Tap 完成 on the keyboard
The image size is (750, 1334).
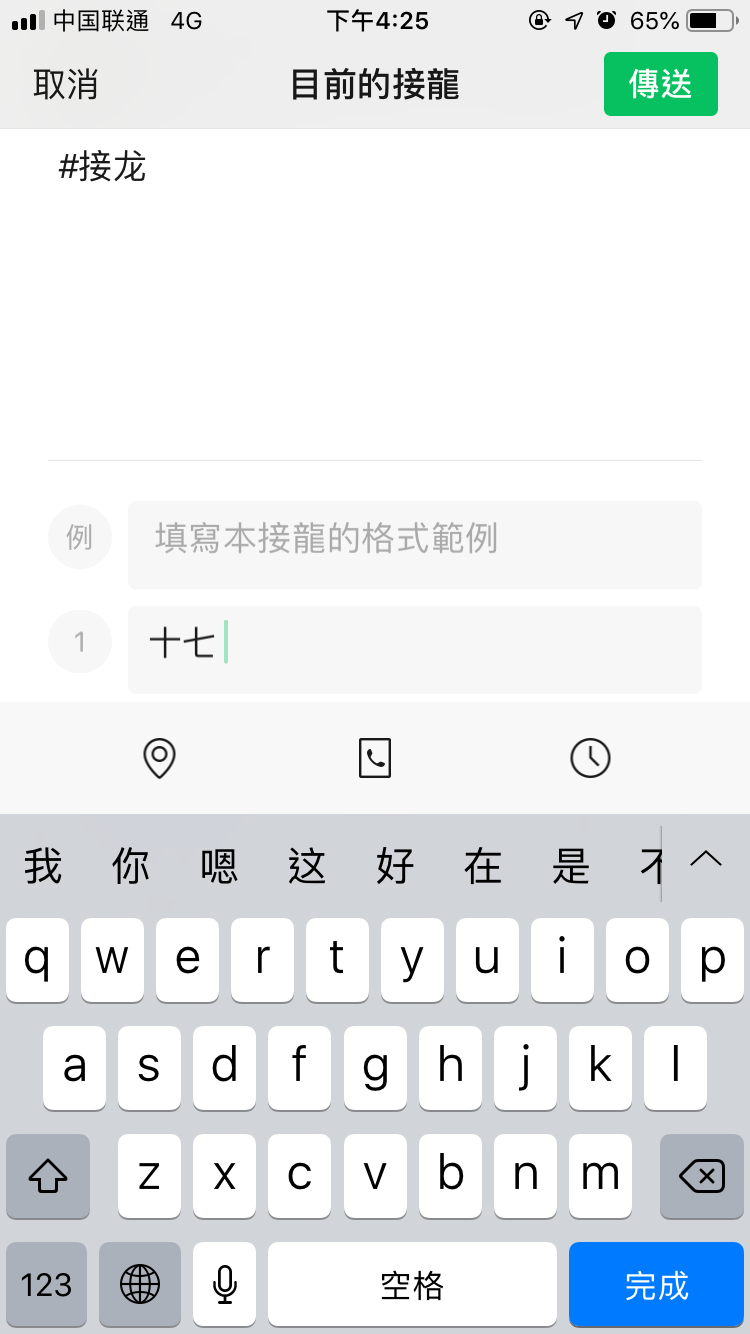coord(657,1285)
